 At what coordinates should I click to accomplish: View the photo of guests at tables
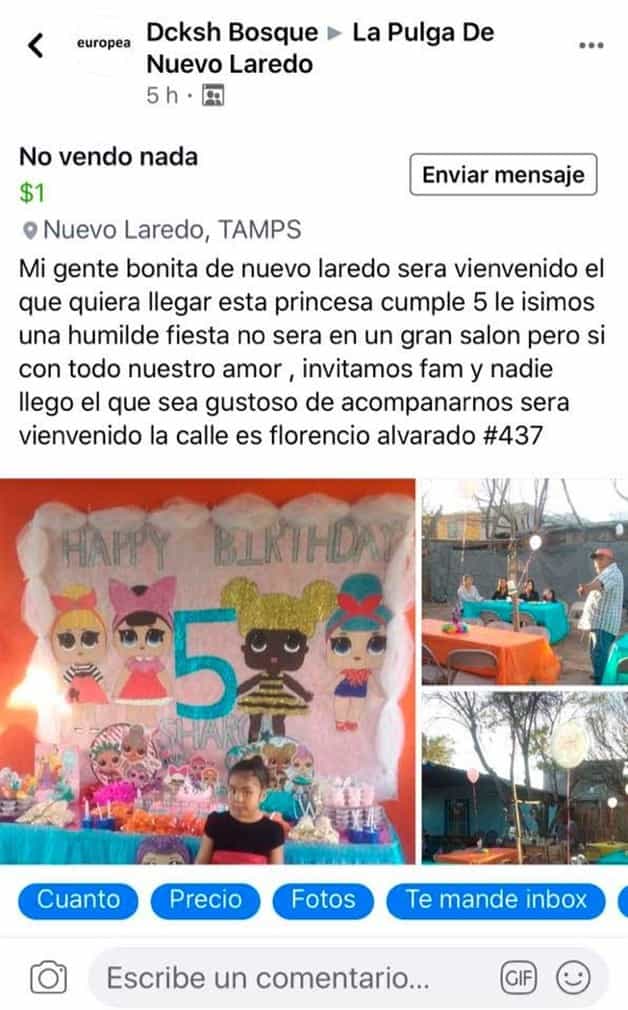[524, 582]
